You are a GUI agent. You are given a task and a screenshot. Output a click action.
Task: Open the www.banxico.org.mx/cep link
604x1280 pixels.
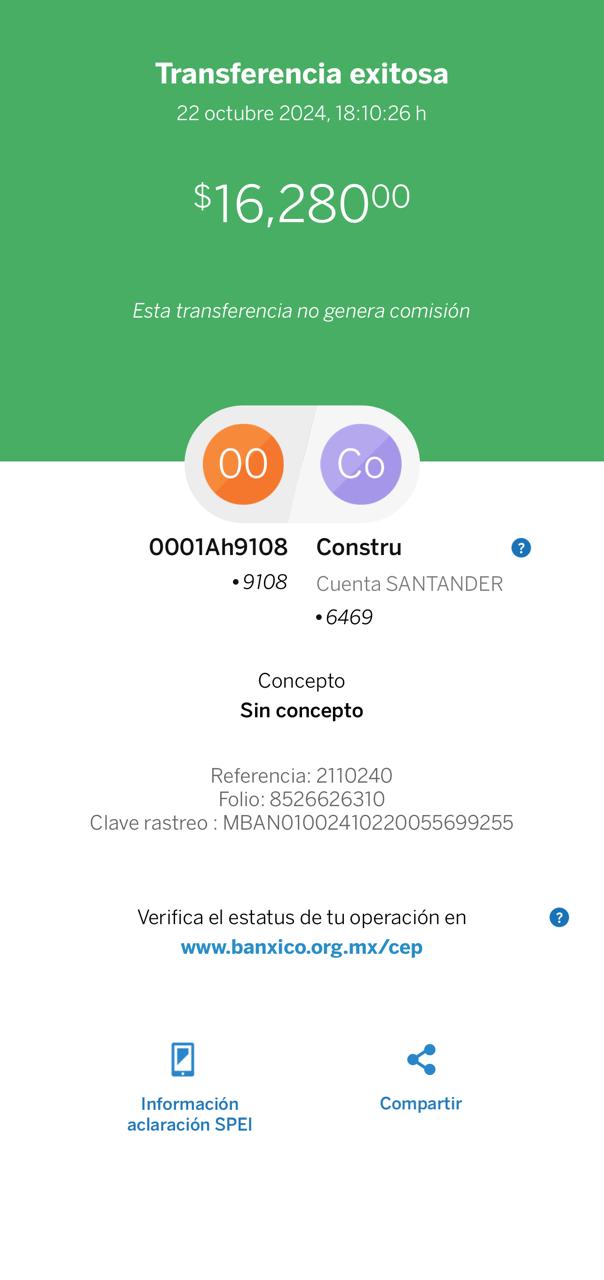point(302,947)
